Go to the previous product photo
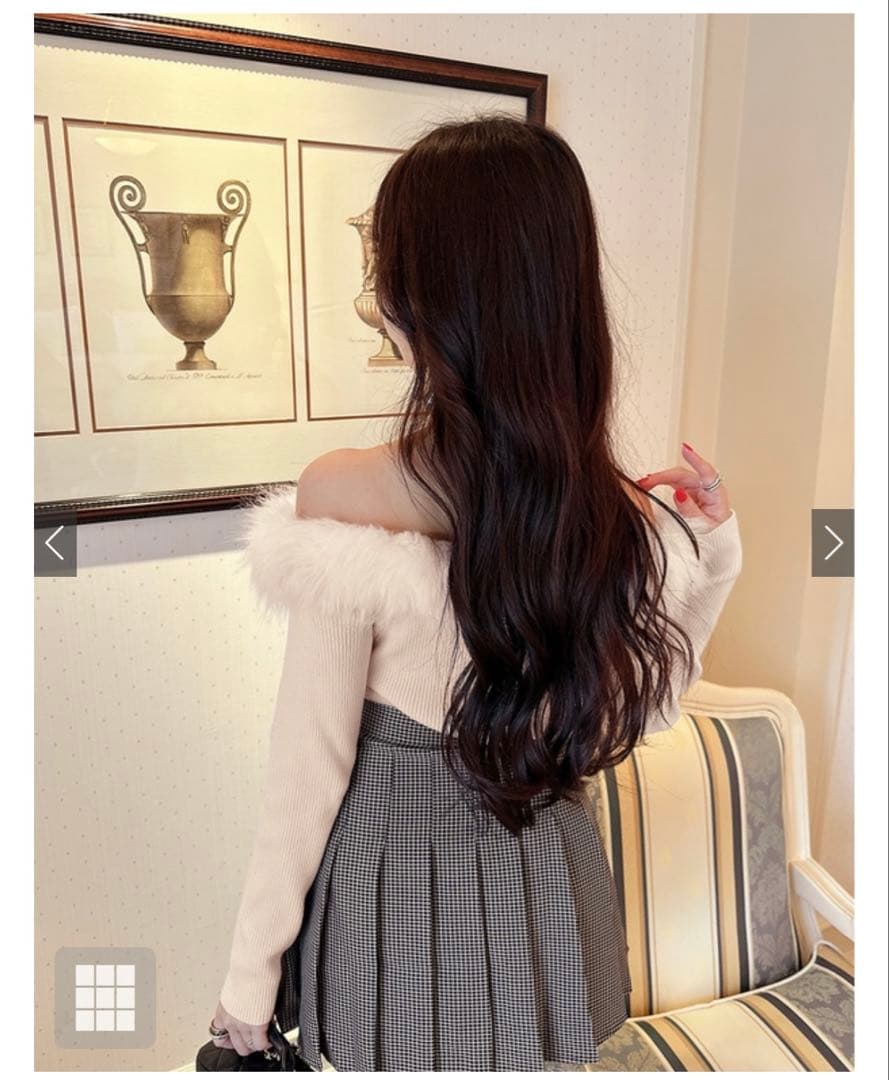 point(55,543)
